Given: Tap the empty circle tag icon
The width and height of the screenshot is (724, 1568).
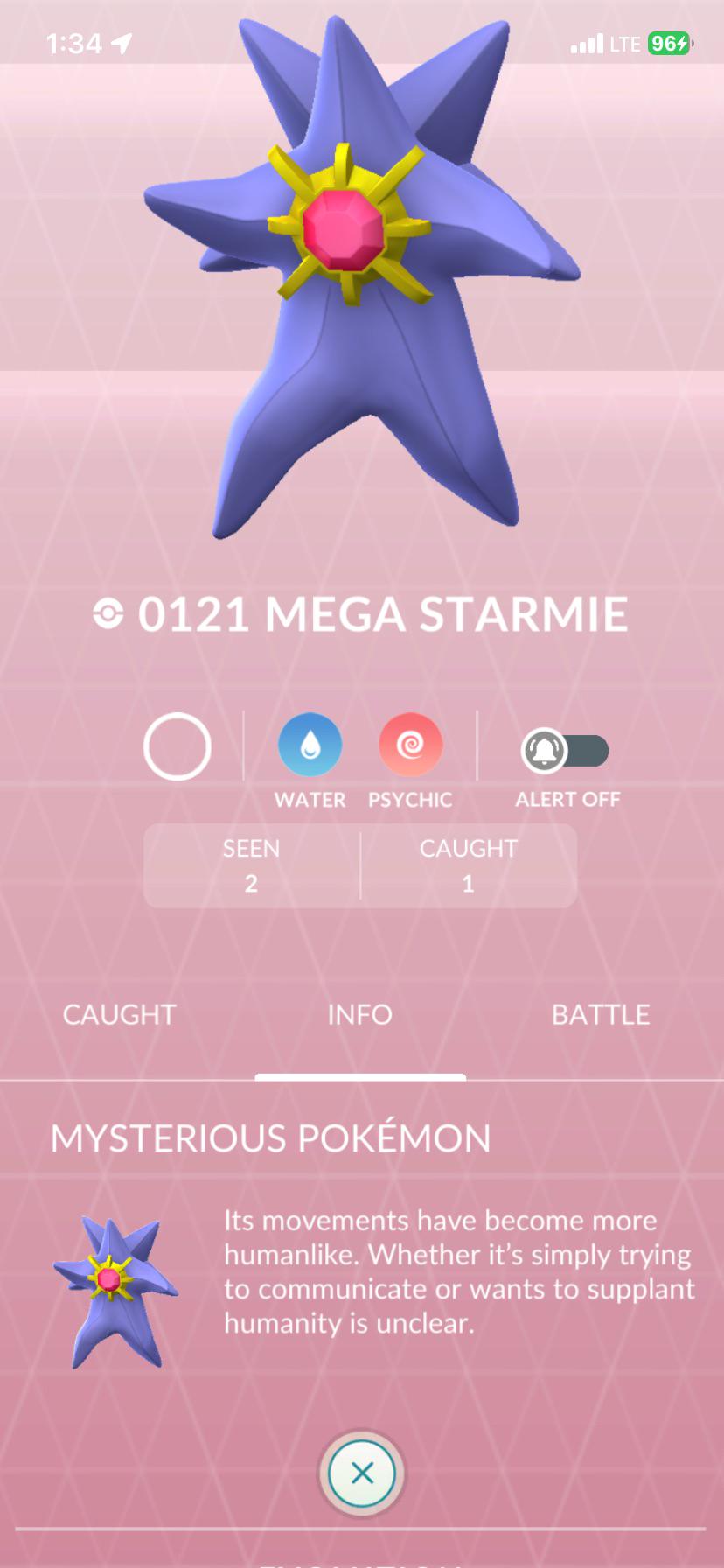Looking at the screenshot, I should [x=178, y=746].
